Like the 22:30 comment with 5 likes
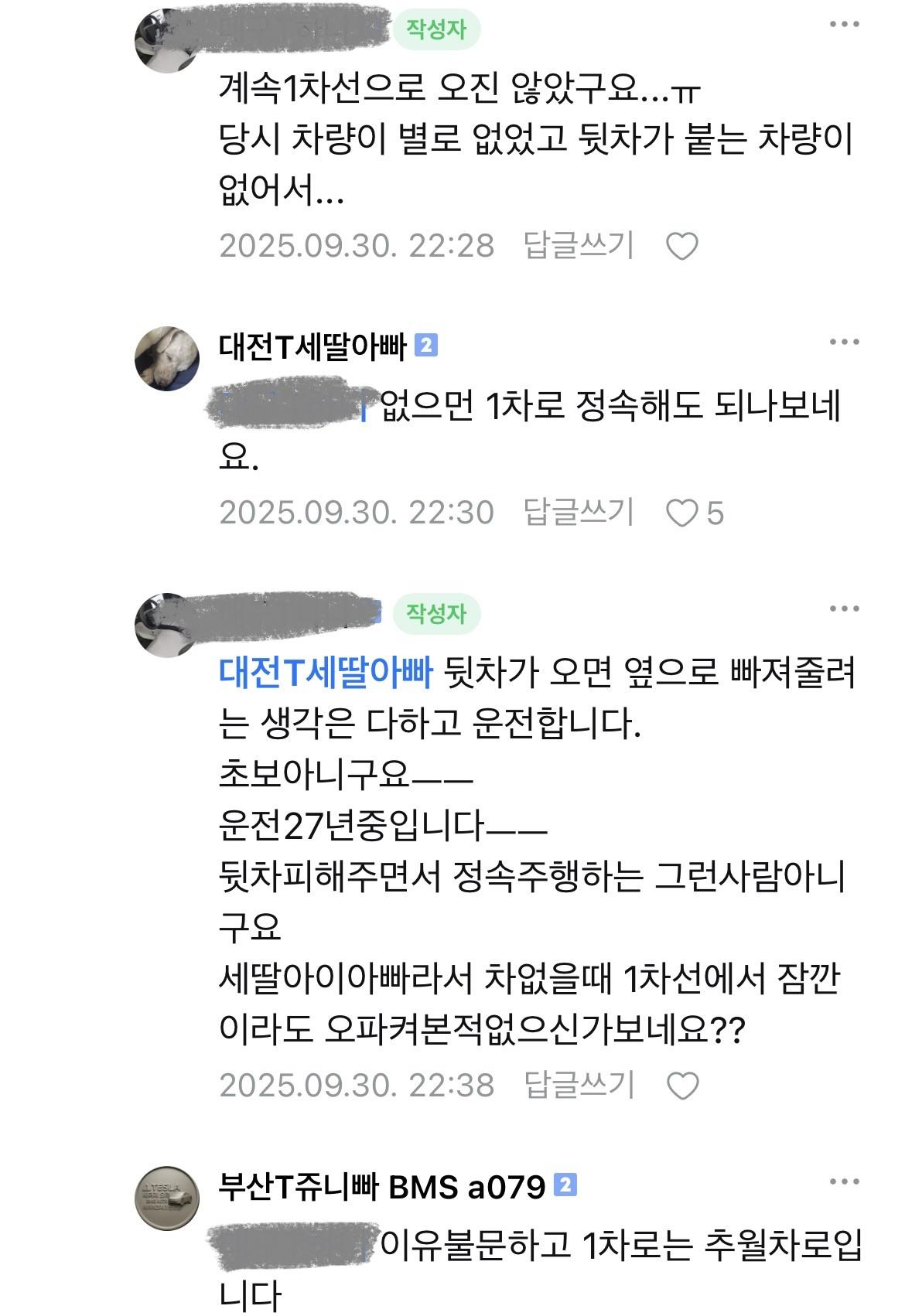This screenshot has width=905, height=1316. (x=682, y=513)
